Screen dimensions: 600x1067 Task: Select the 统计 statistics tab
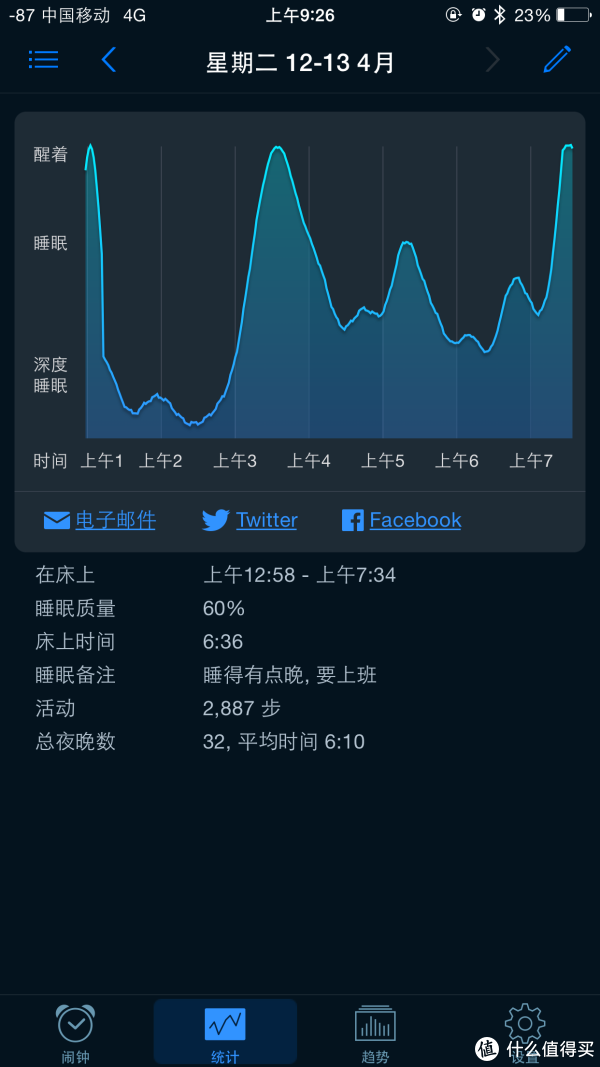[225, 1032]
